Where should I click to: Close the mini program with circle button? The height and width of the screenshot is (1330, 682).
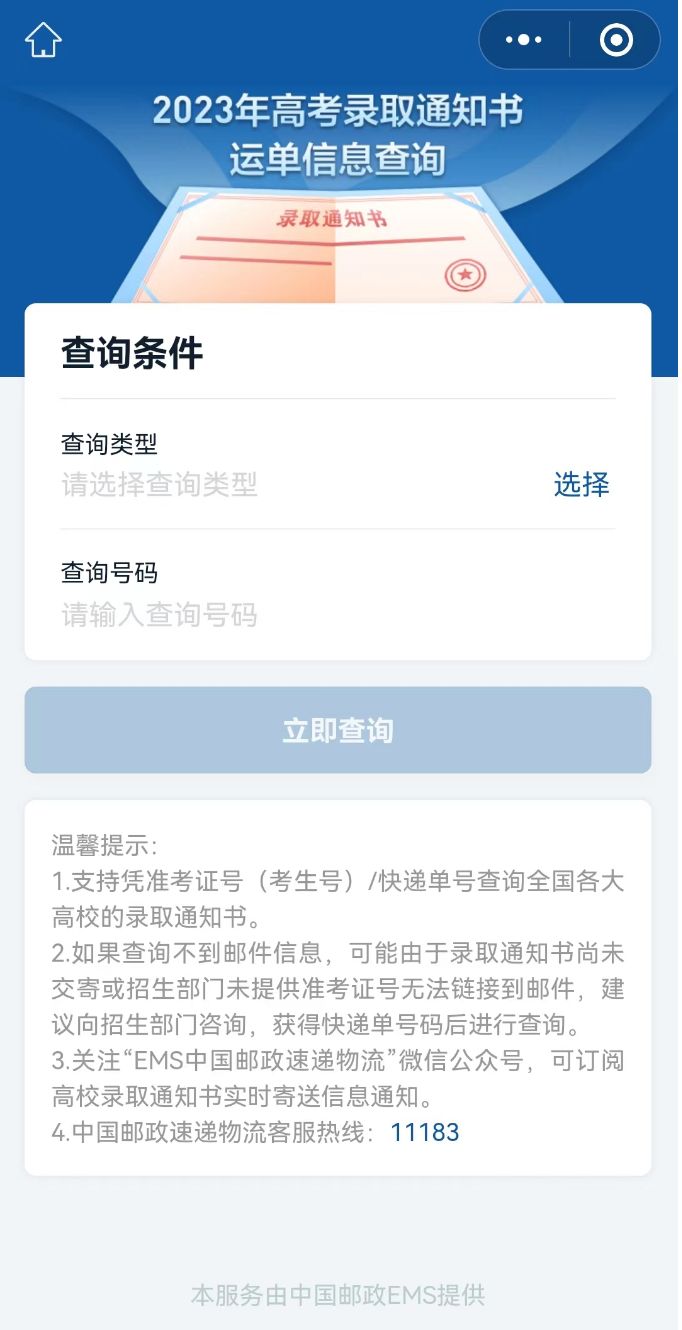pos(616,40)
